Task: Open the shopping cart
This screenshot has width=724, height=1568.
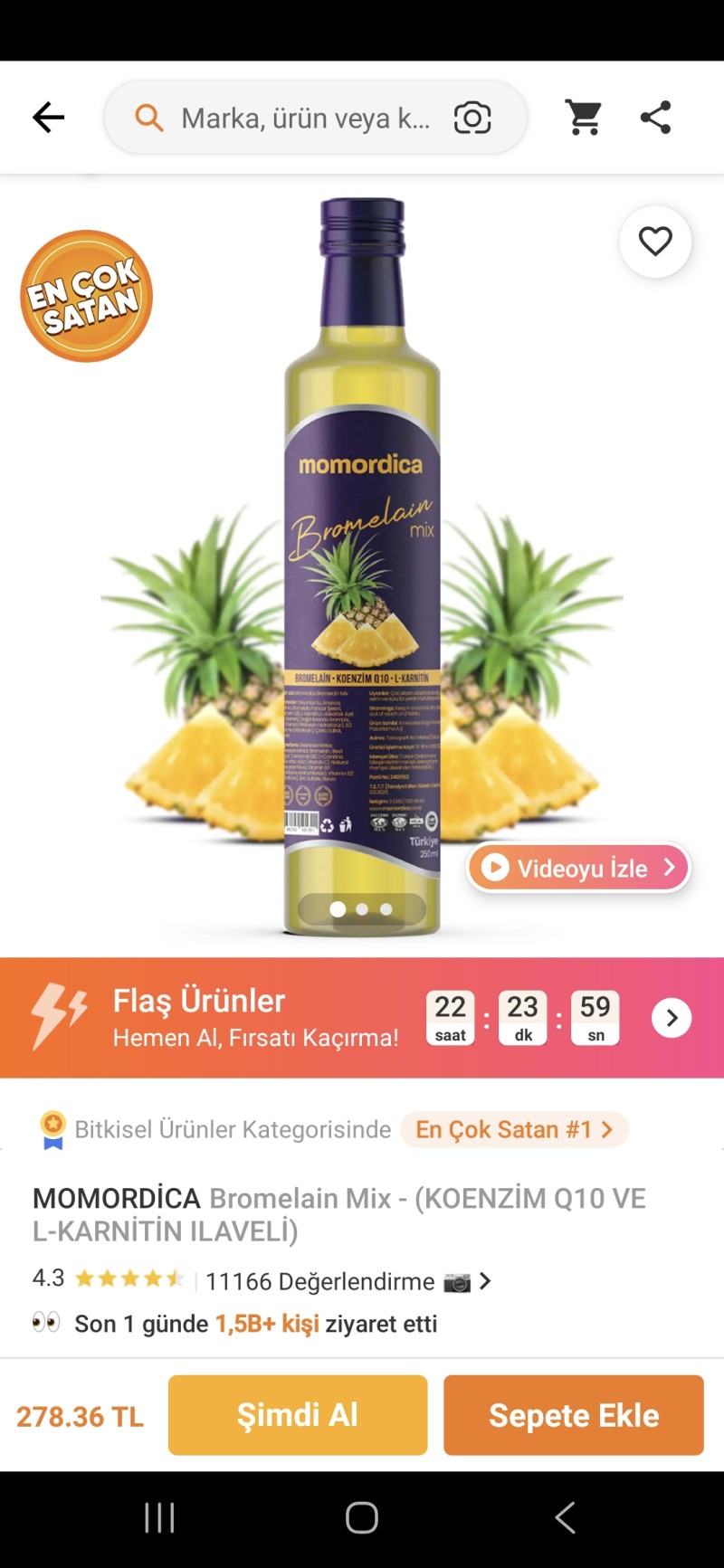Action: coord(584,118)
